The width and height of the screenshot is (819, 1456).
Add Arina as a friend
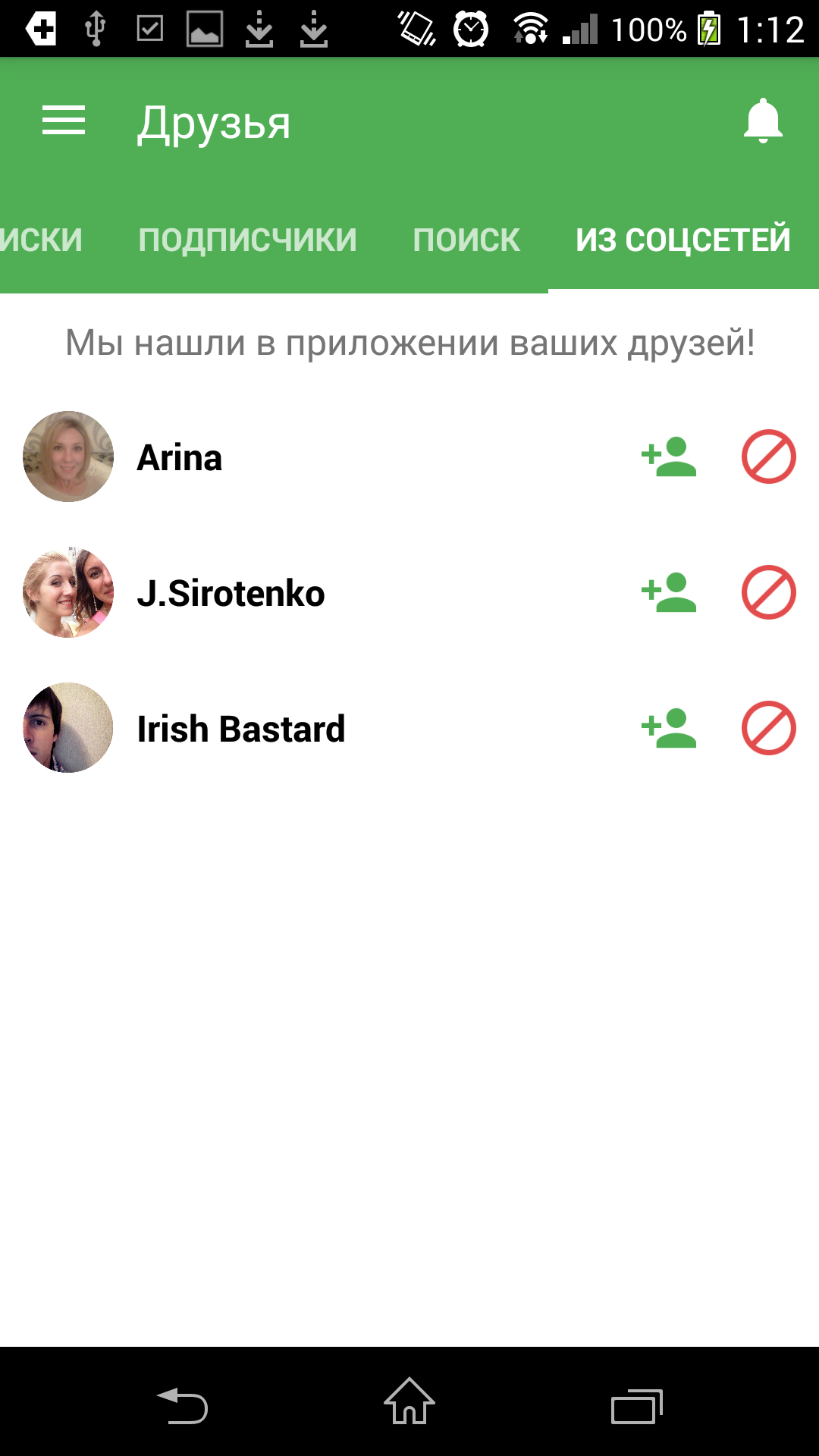coord(669,457)
